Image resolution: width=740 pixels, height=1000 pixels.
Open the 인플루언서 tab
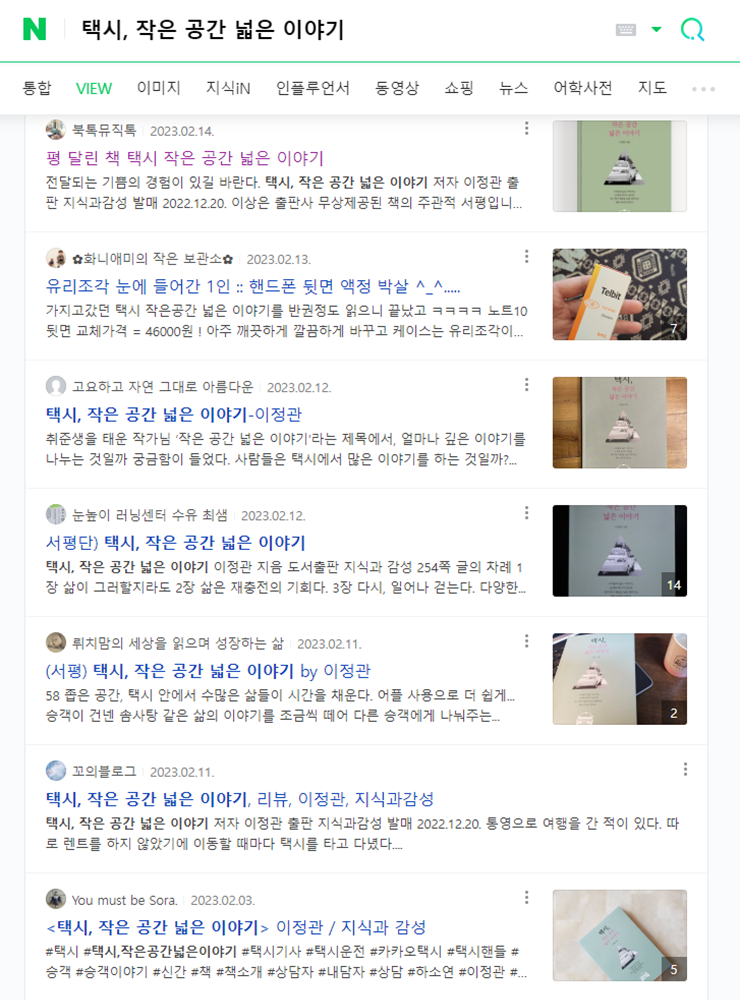tap(313, 88)
